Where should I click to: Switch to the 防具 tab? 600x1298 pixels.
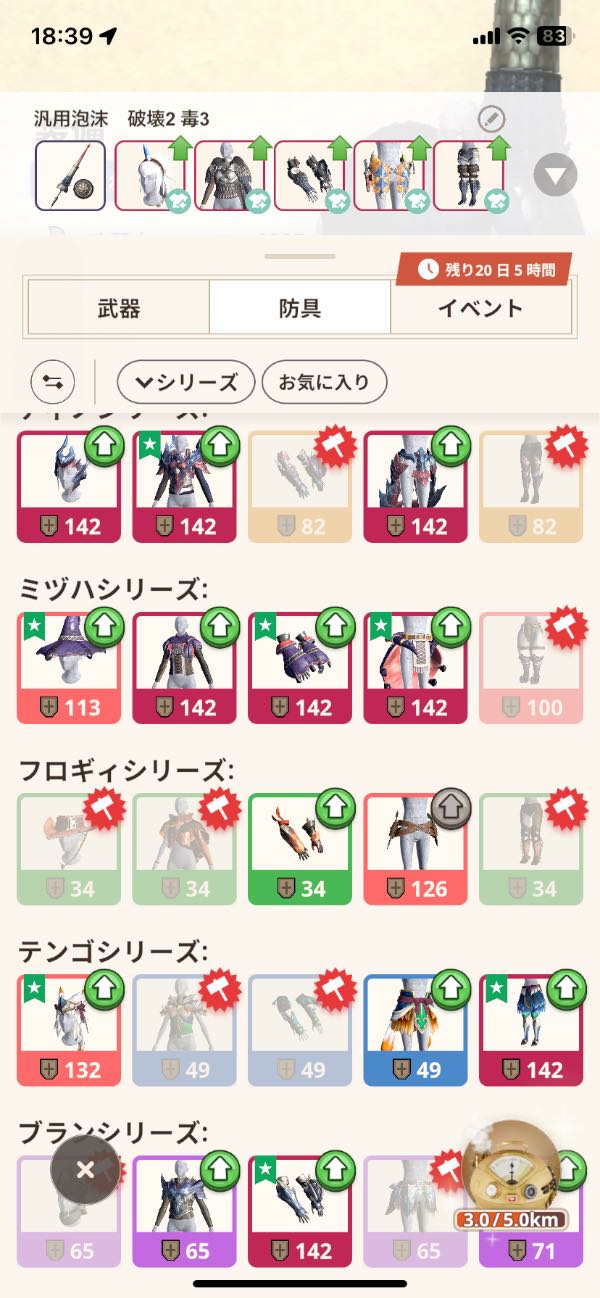coord(299,307)
